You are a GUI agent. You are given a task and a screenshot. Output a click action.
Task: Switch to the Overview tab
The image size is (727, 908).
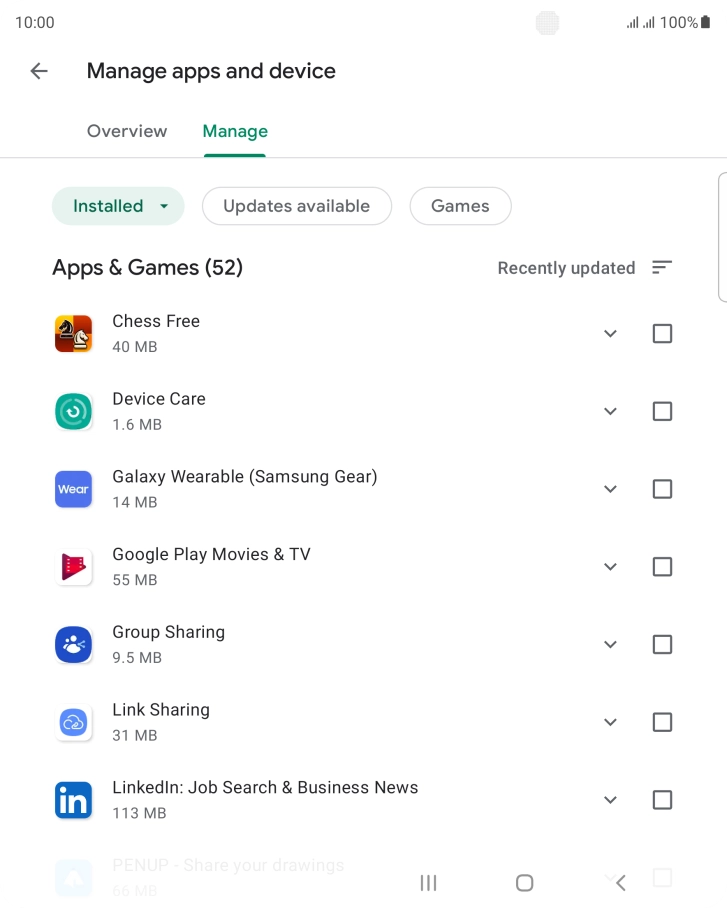pyautogui.click(x=127, y=131)
